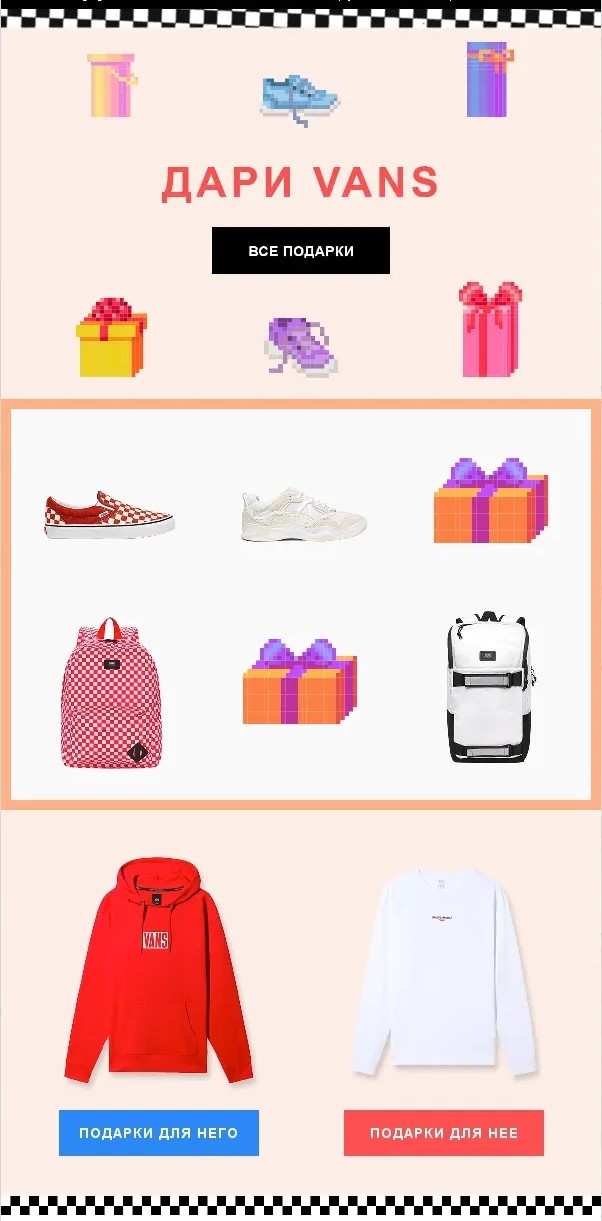Open ПОДАРКИ ДЛЯ НЕЕ gifts
The width and height of the screenshot is (602, 1221).
pyautogui.click(x=444, y=1133)
